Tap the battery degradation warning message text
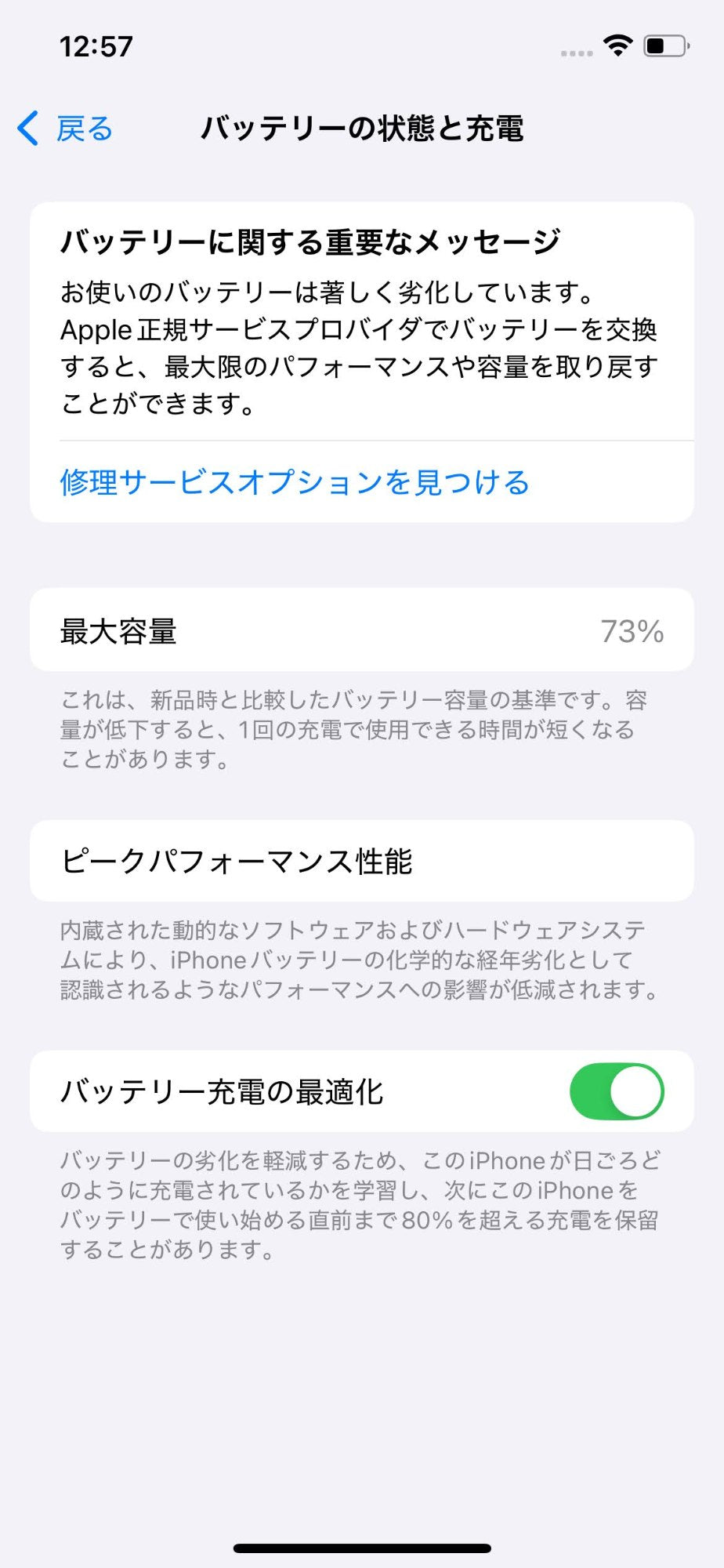 point(362,349)
